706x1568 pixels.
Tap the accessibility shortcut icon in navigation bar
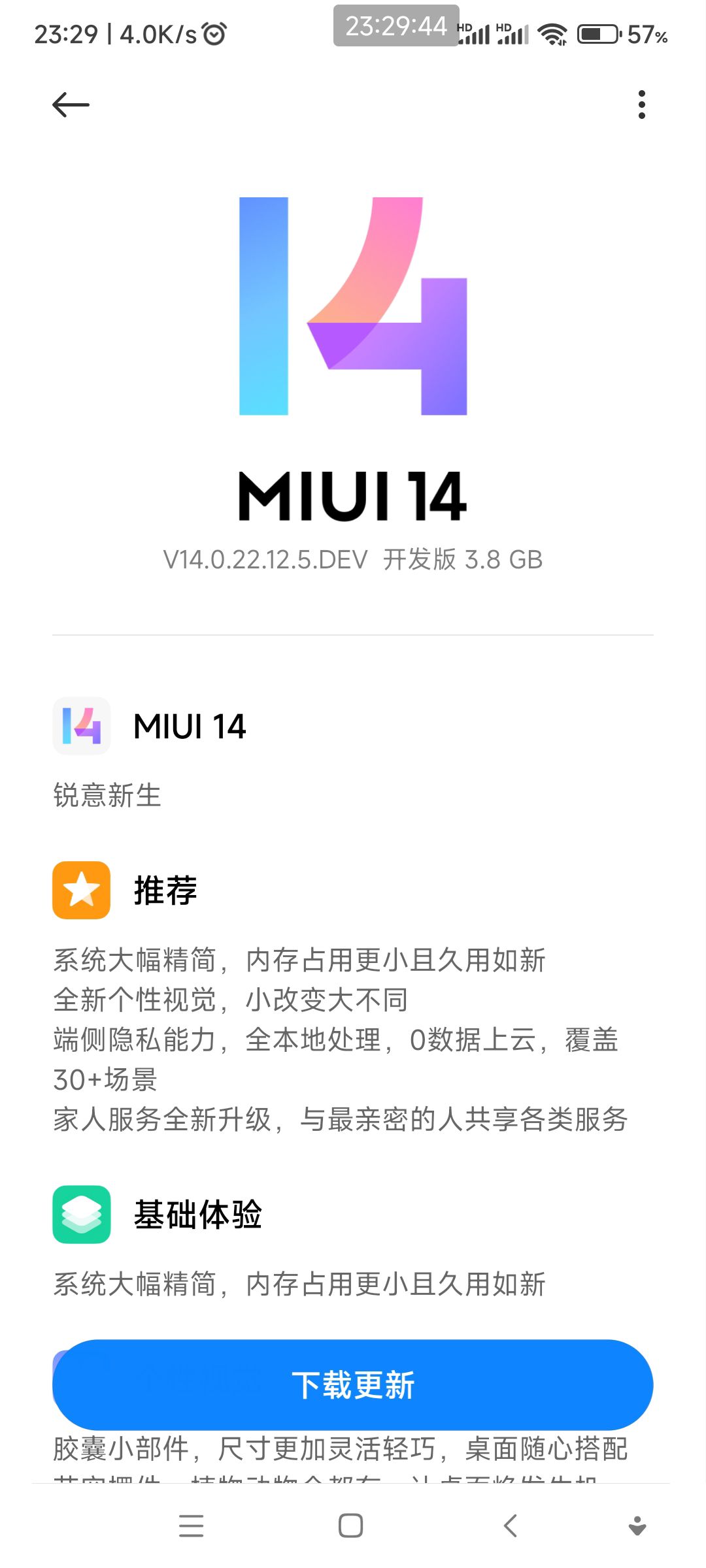point(637,1526)
